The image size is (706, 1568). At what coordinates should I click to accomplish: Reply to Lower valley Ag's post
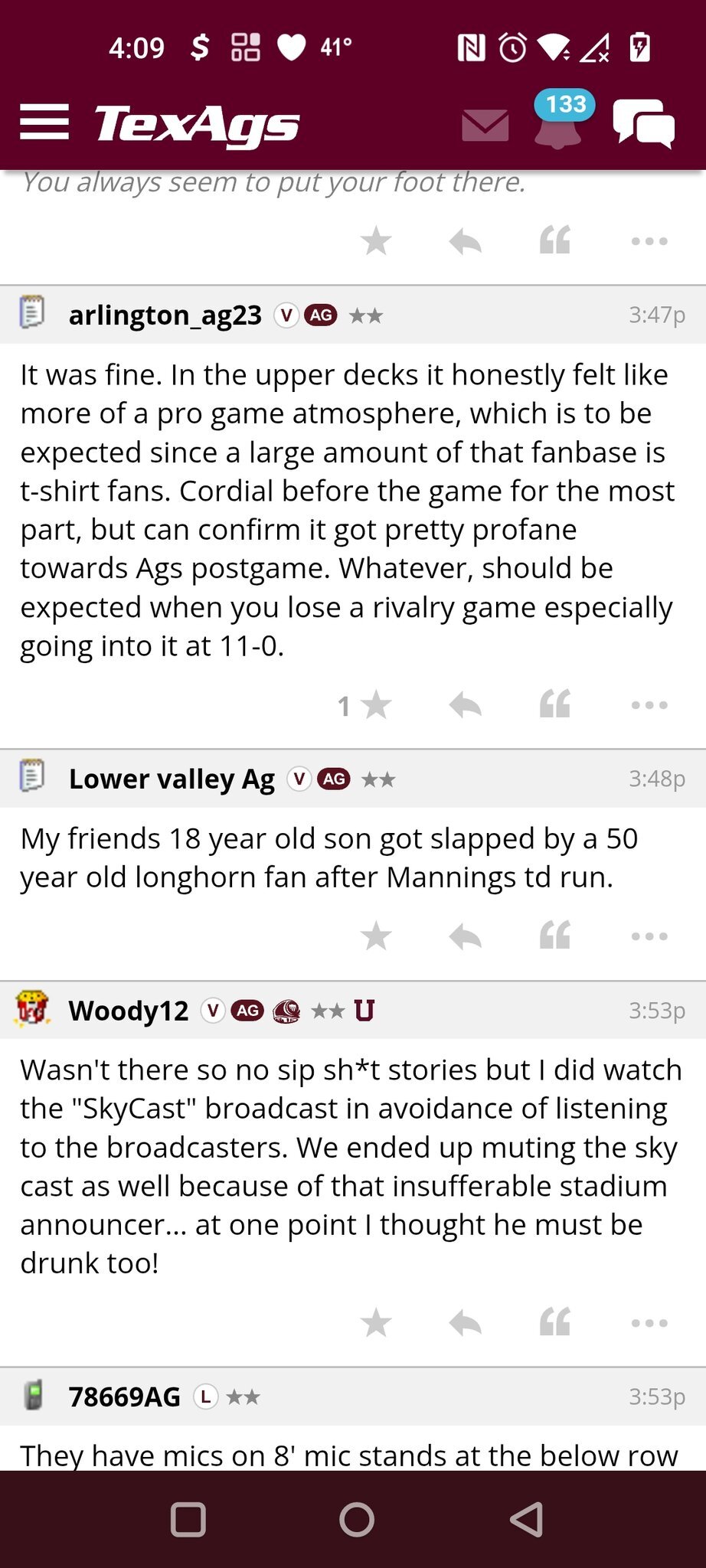(x=465, y=936)
